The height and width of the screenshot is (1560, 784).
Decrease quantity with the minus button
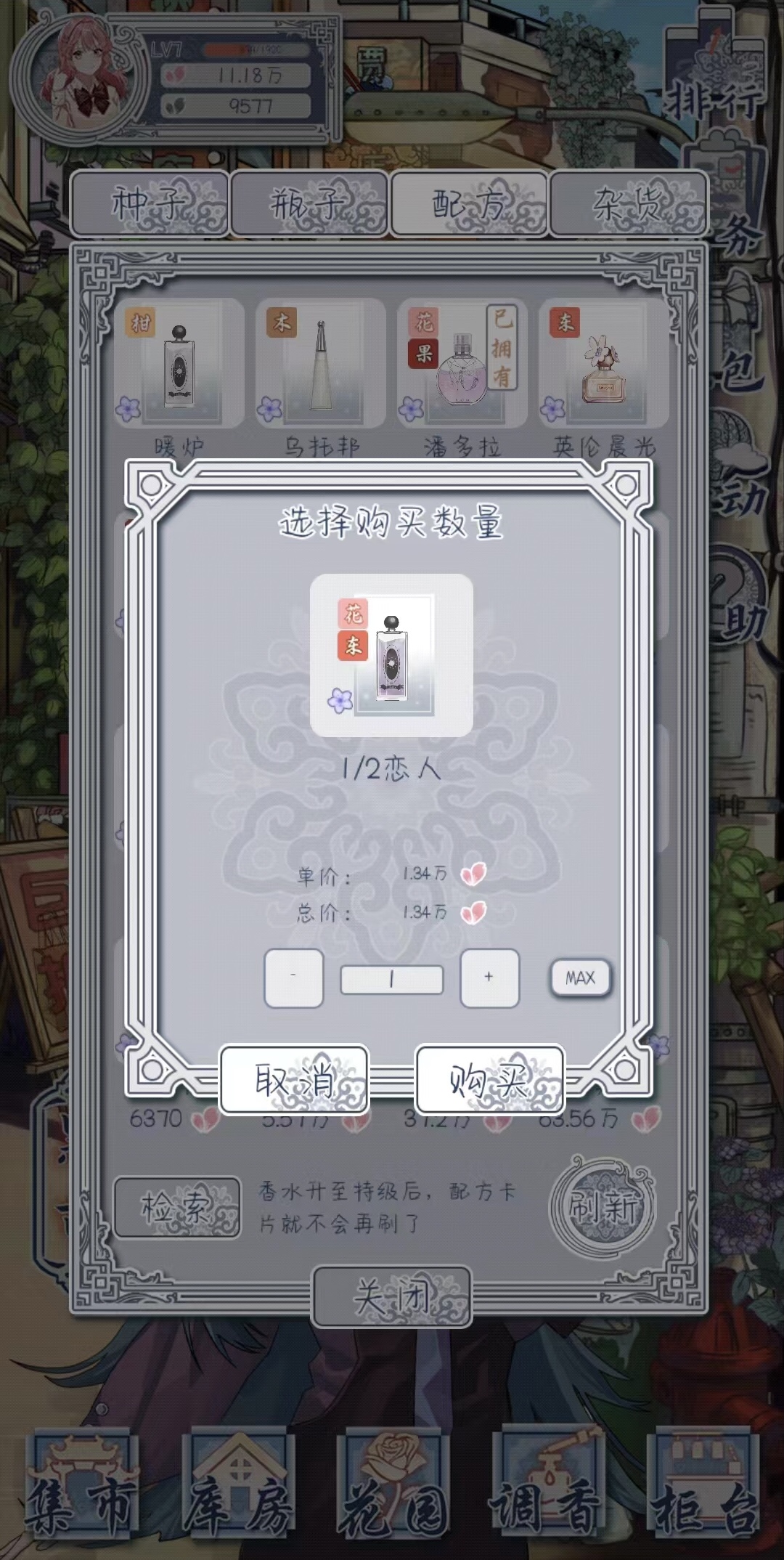click(293, 978)
